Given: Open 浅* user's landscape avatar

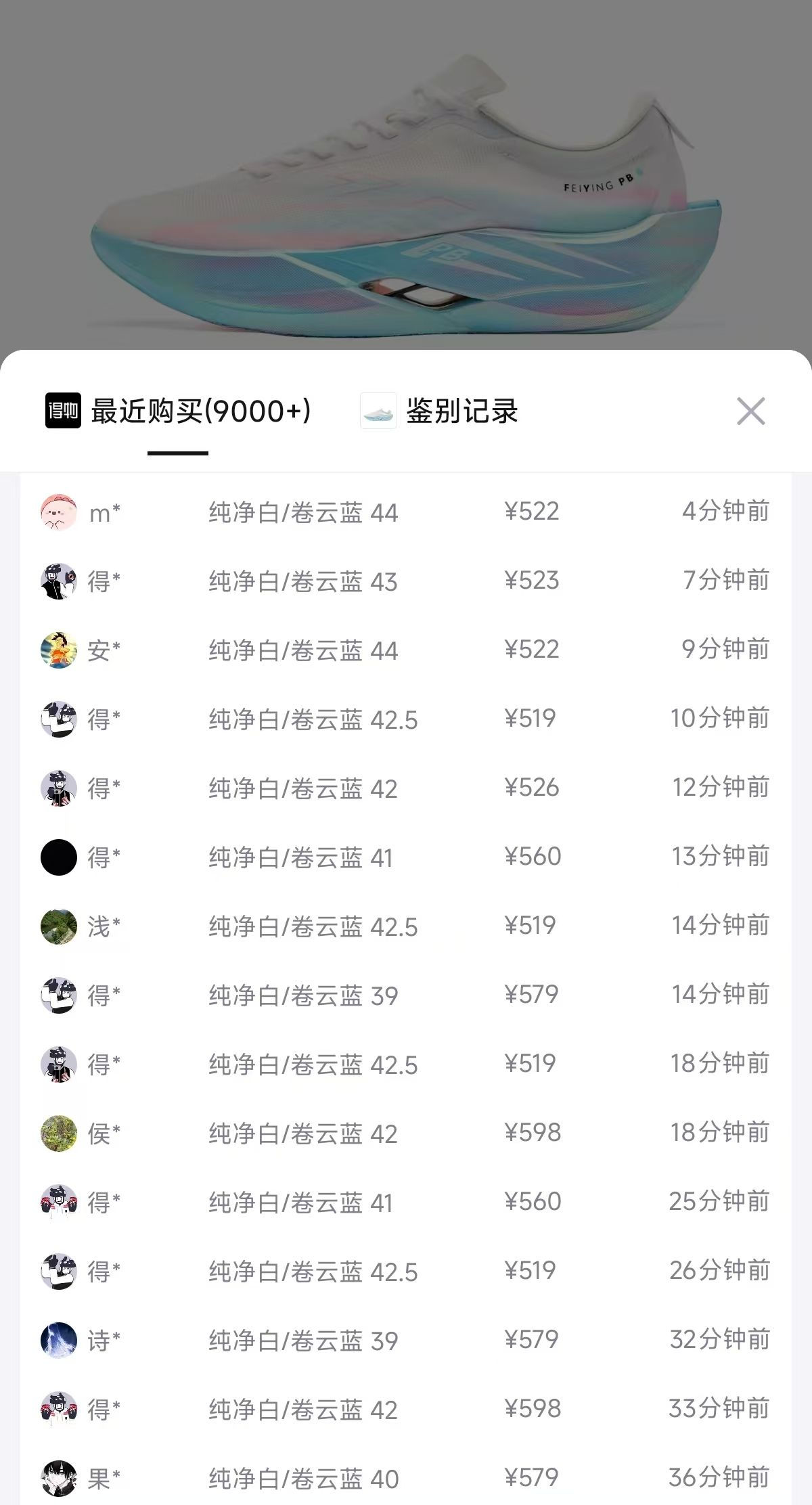Looking at the screenshot, I should coord(60,927).
